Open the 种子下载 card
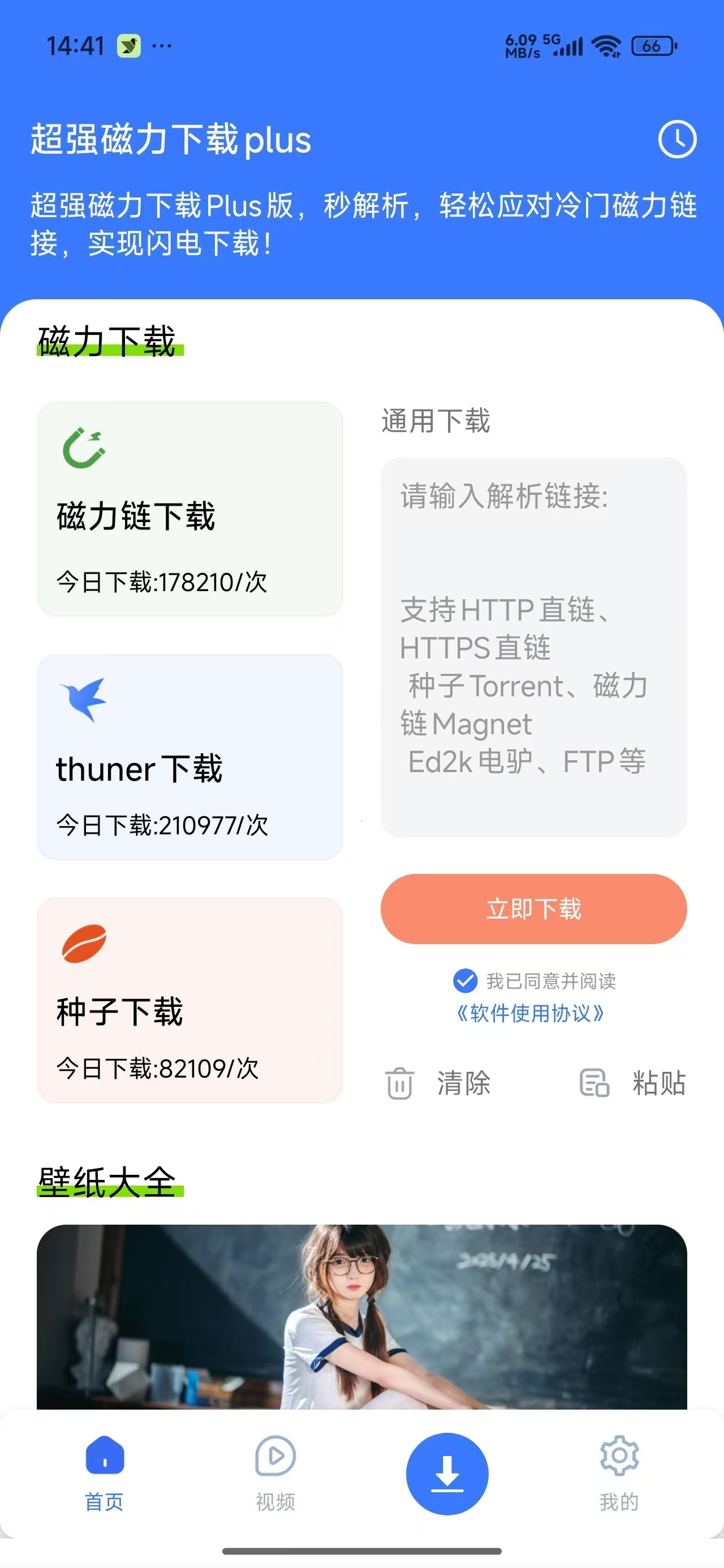Image resolution: width=724 pixels, height=1568 pixels. click(x=190, y=1000)
